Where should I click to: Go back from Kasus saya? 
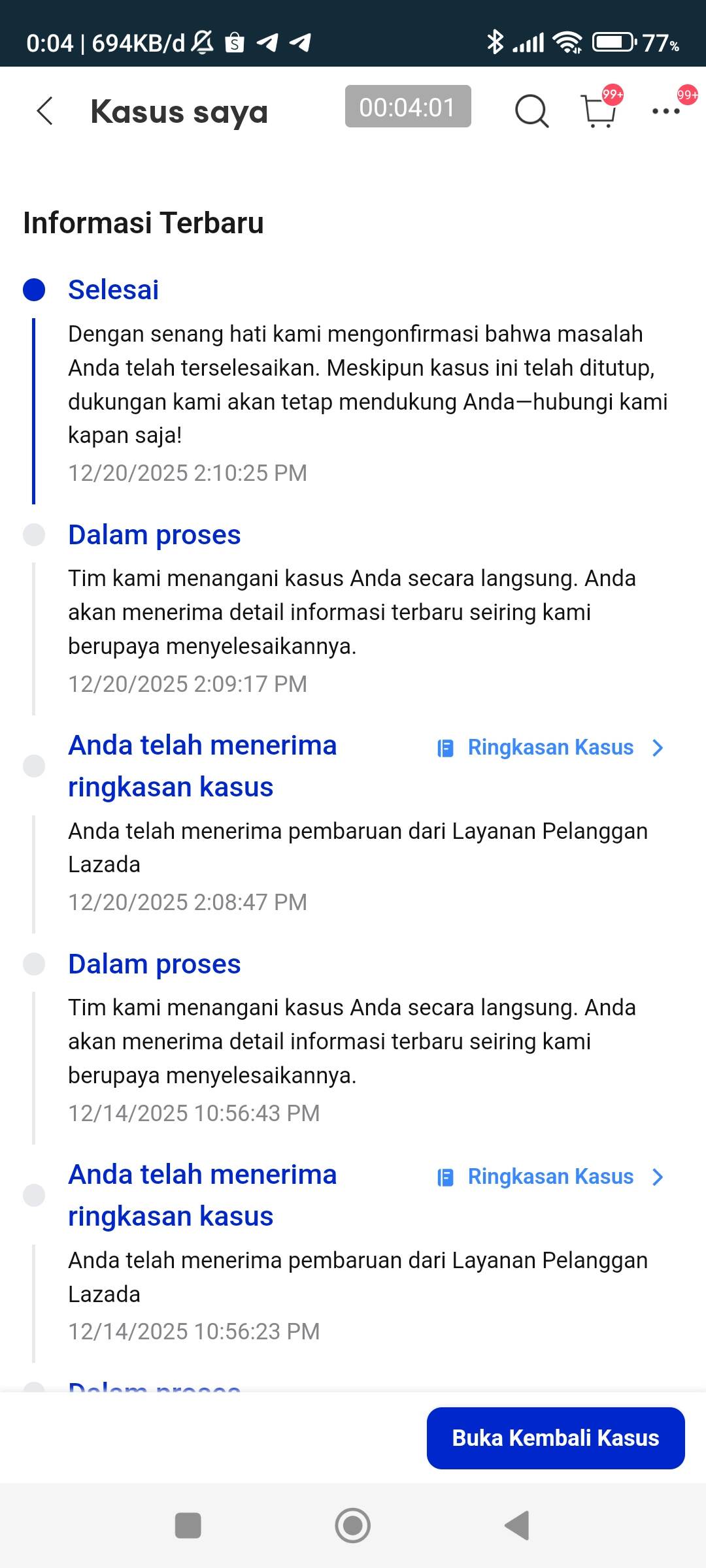(44, 111)
